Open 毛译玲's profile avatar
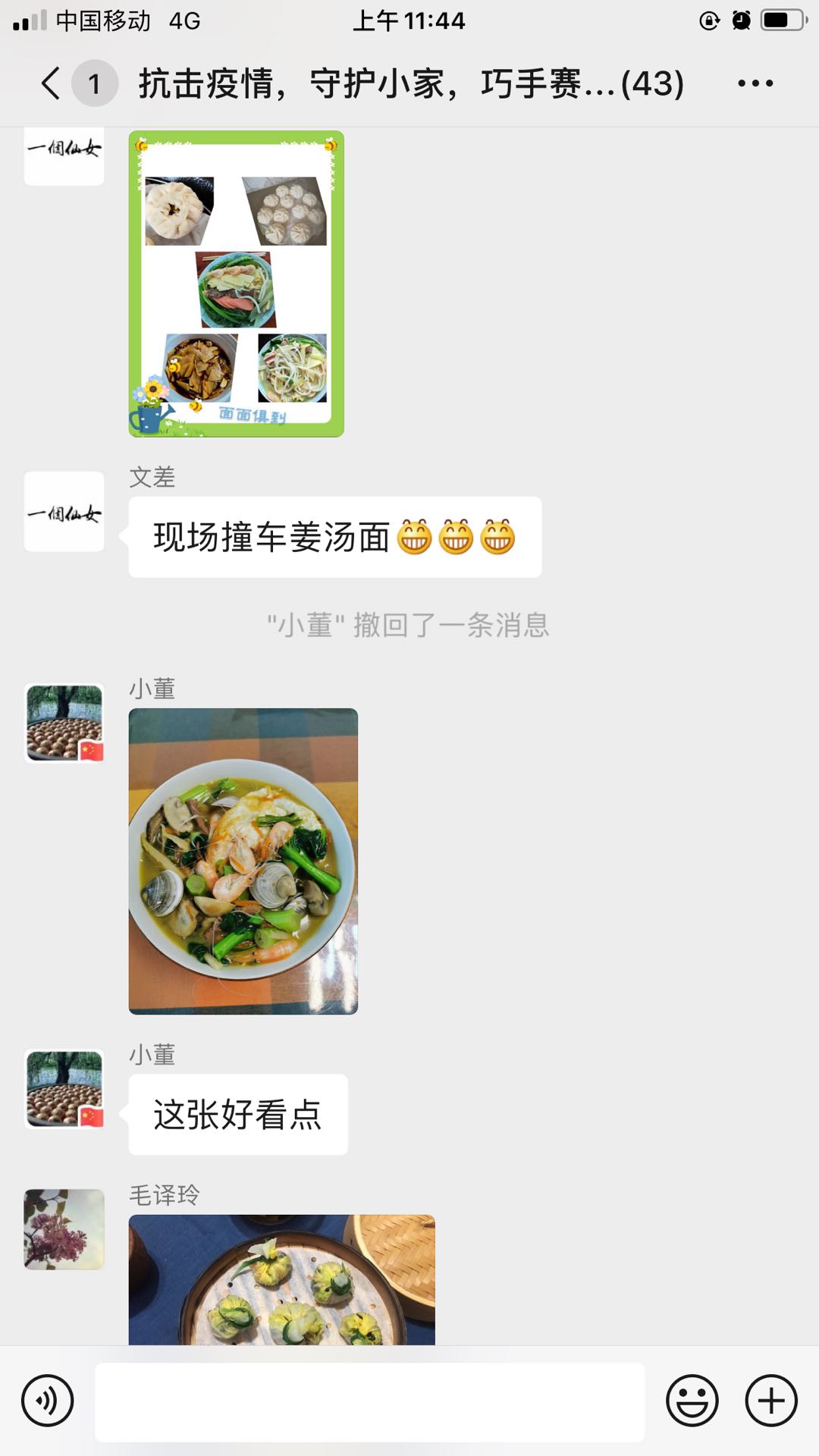819x1456 pixels. pyautogui.click(x=64, y=1229)
